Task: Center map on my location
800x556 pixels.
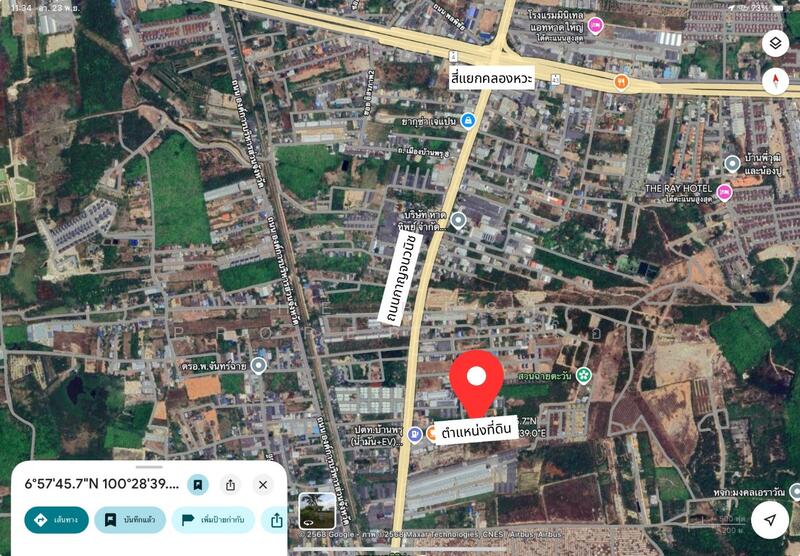Action: (x=770, y=520)
